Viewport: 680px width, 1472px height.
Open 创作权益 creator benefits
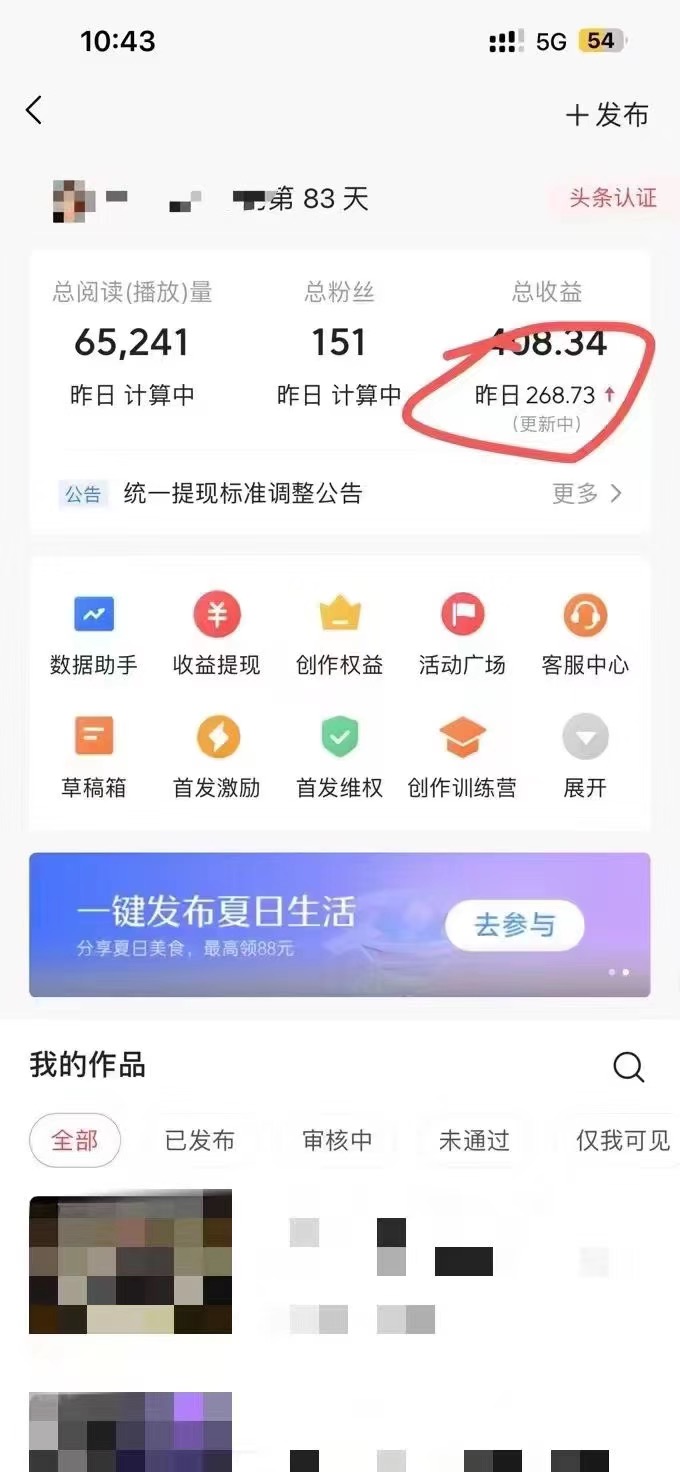pyautogui.click(x=340, y=633)
